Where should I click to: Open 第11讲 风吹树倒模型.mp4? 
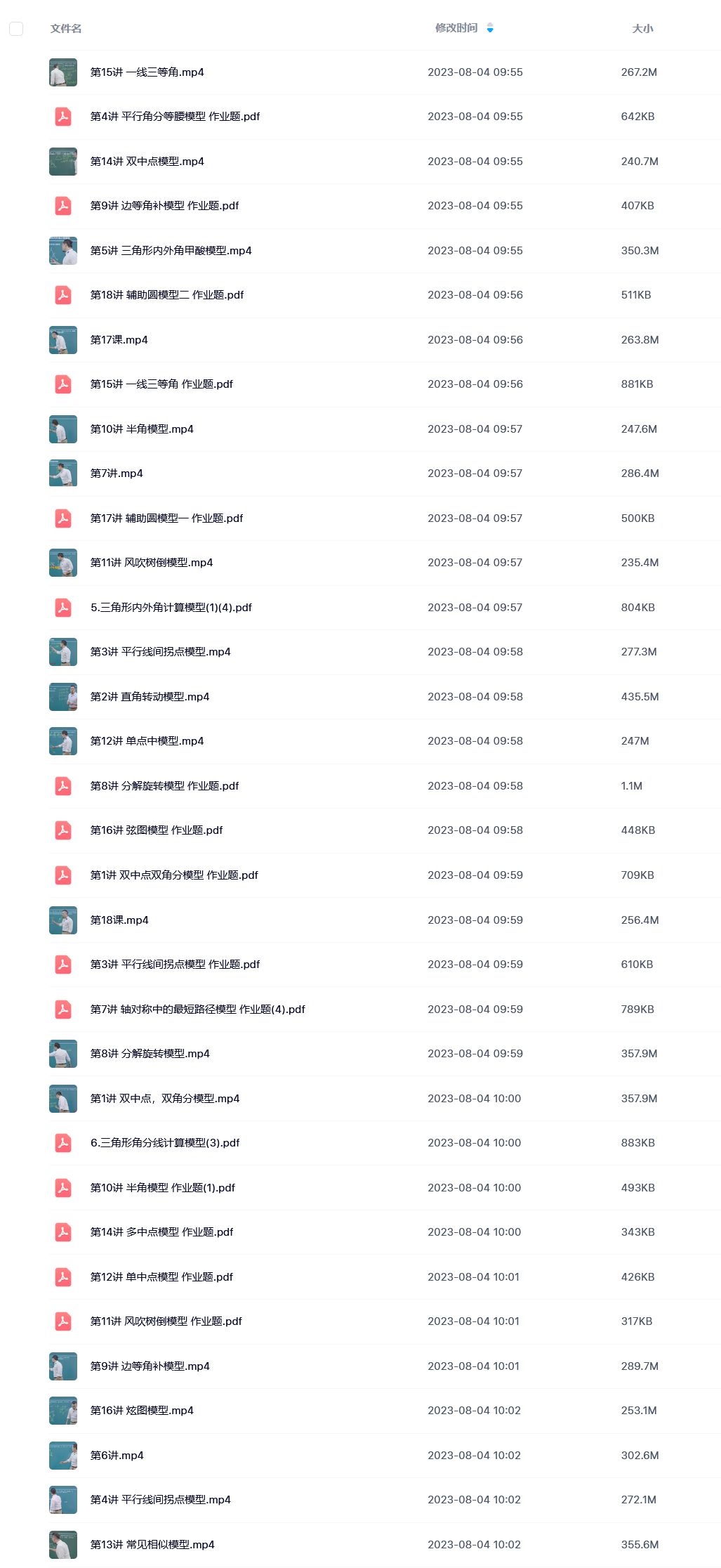coord(151,563)
